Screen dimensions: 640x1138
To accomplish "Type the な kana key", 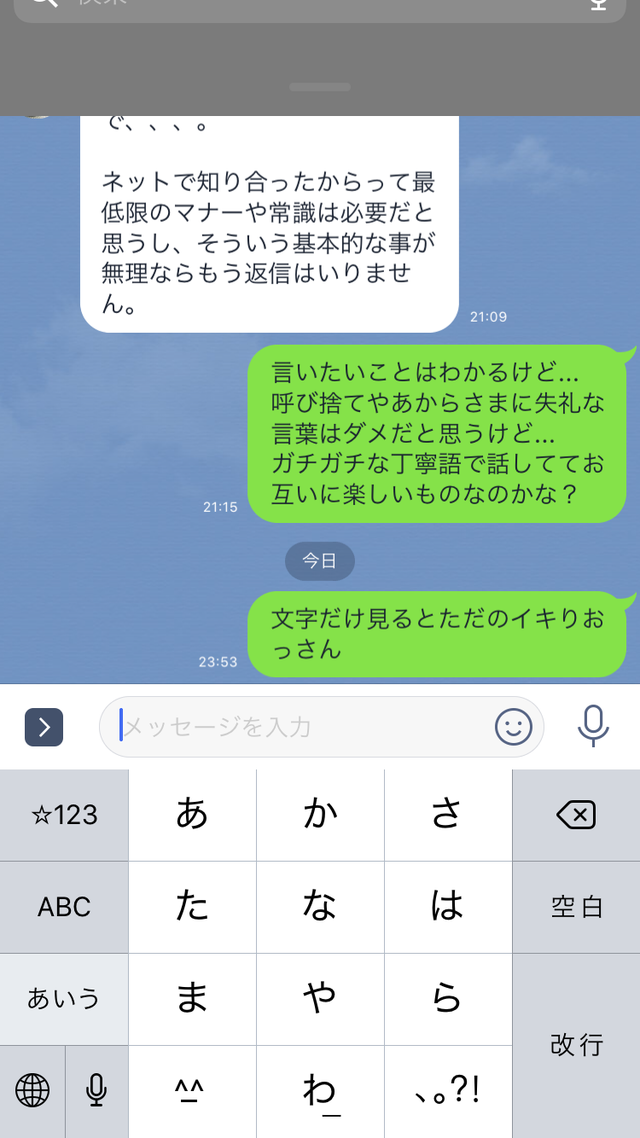I will 320,907.
